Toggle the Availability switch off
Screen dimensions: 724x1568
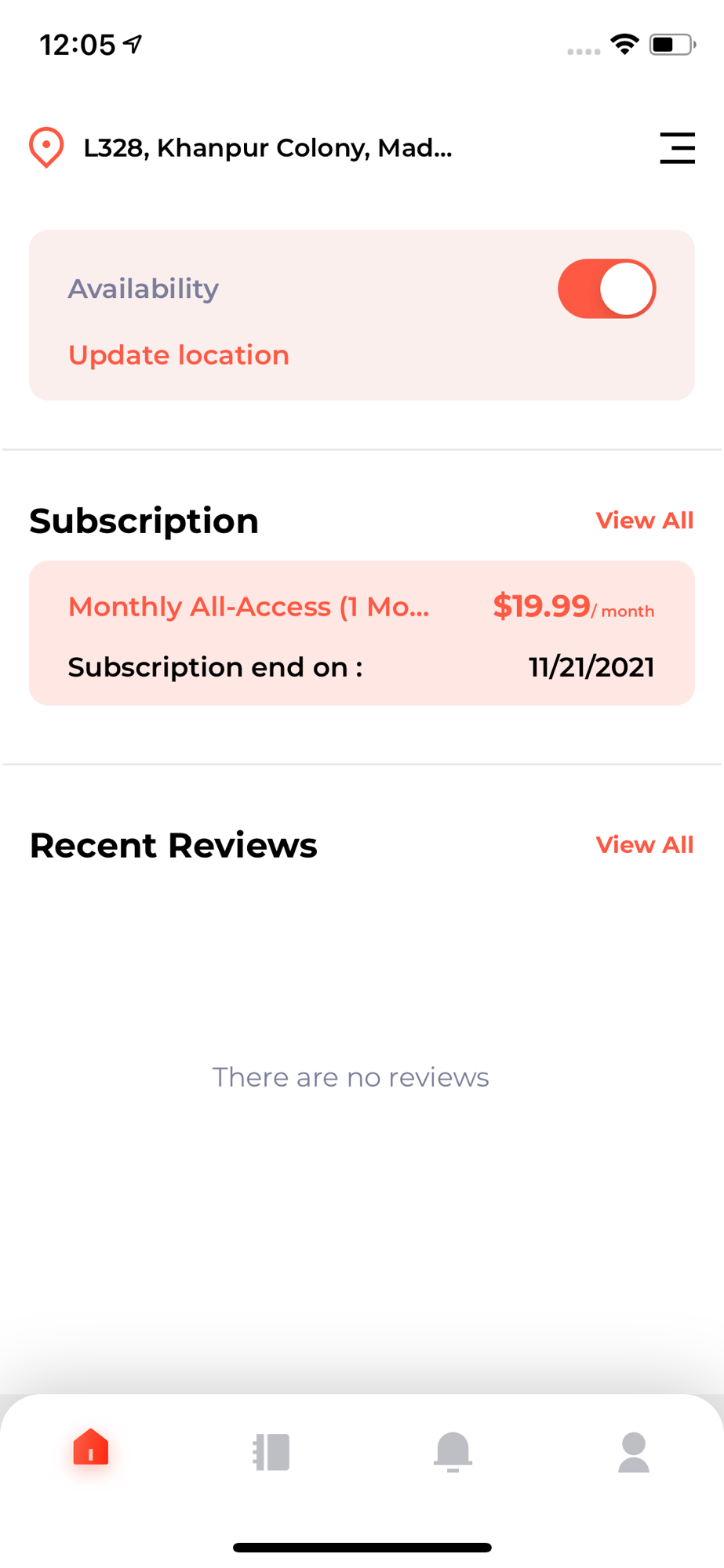pos(606,289)
